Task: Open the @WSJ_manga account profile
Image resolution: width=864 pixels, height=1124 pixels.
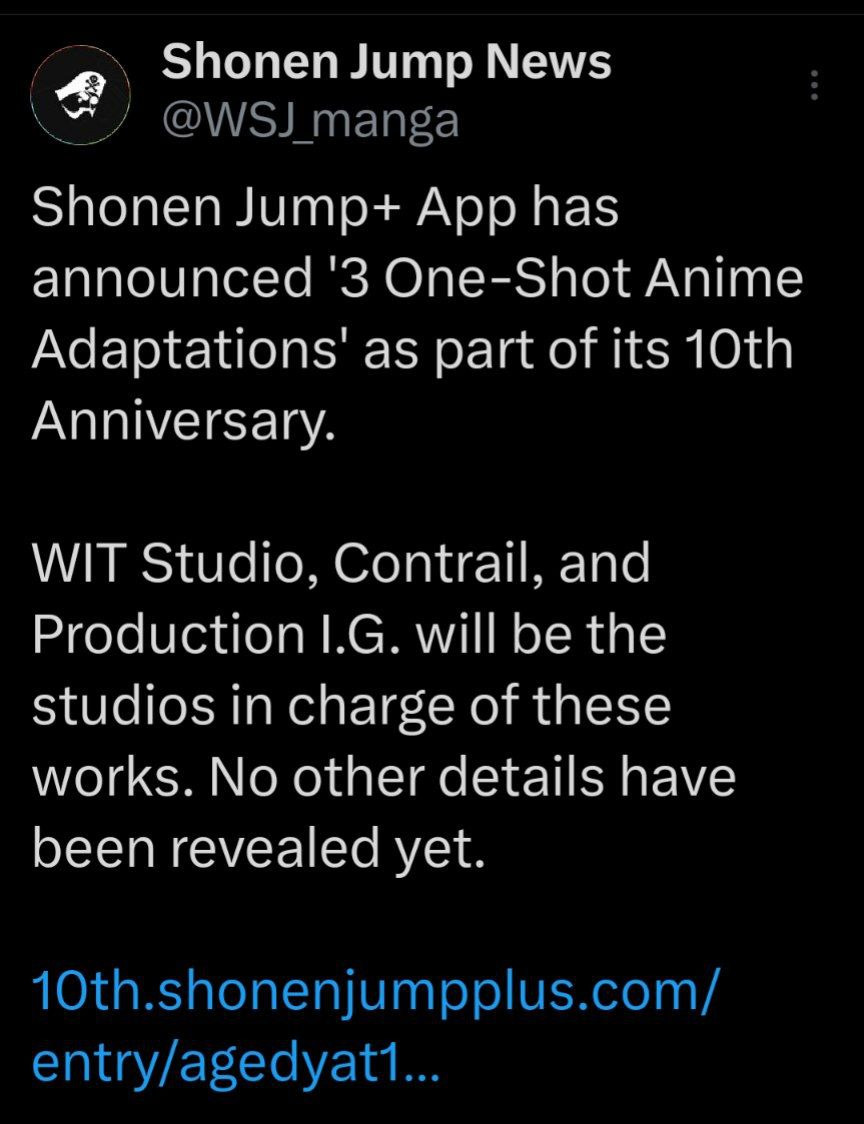Action: point(310,121)
